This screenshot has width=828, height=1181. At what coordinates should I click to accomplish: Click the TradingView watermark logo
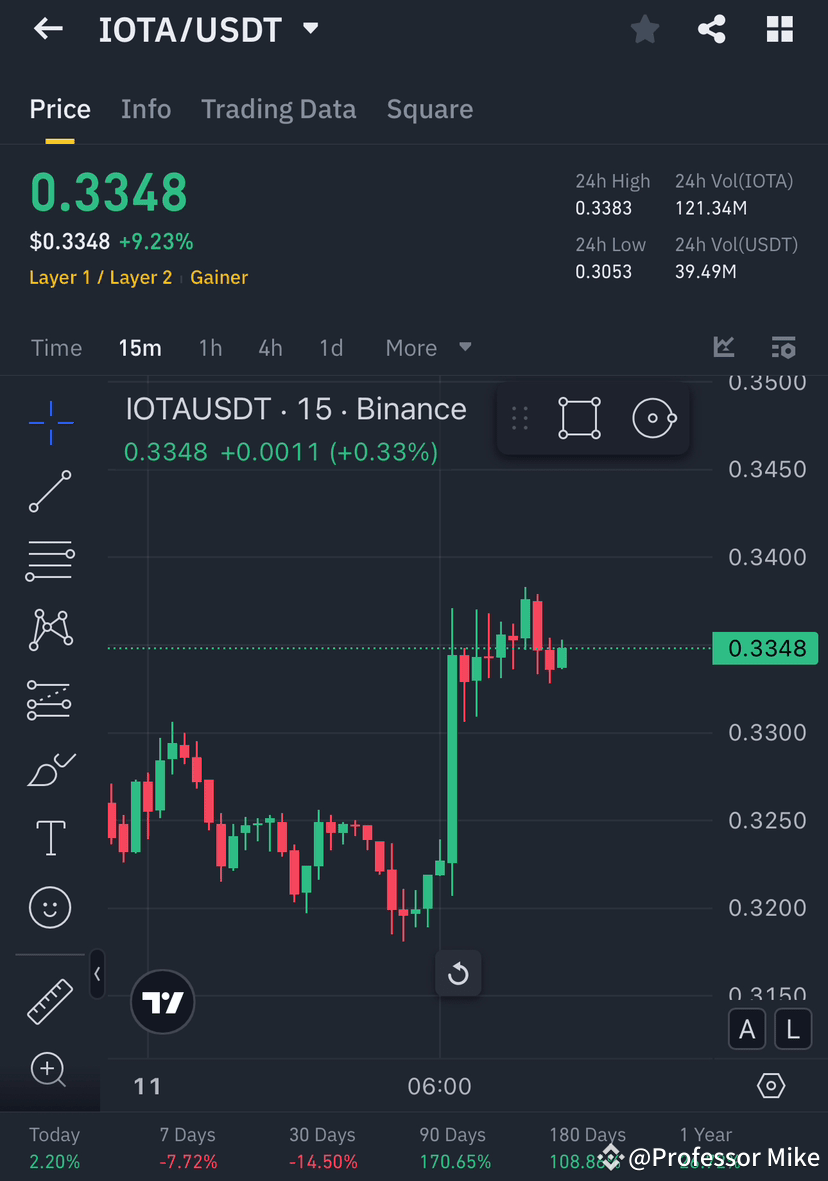162,1002
